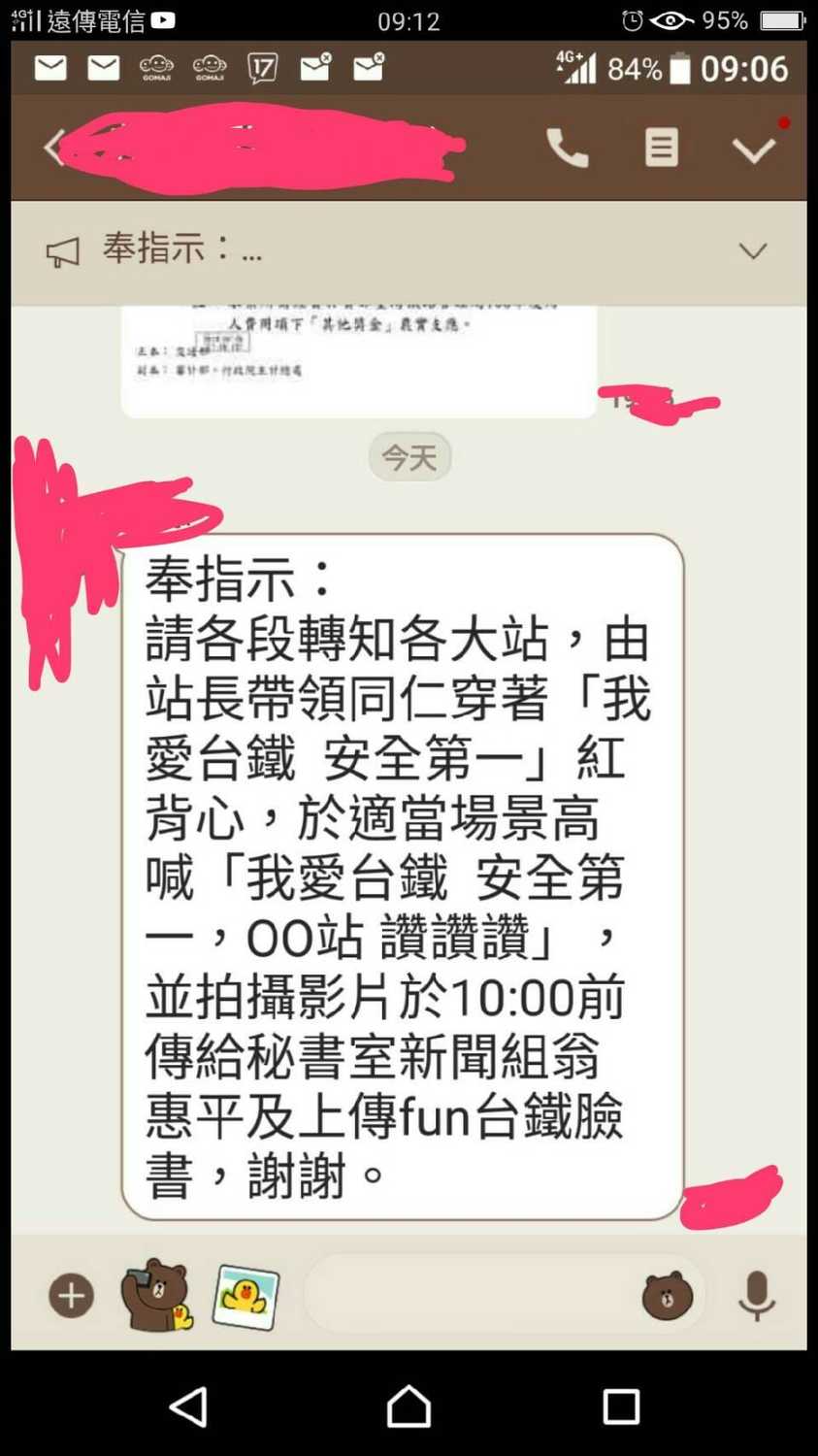Open the chat notes icon
This screenshot has width=818, height=1456.
[x=661, y=149]
